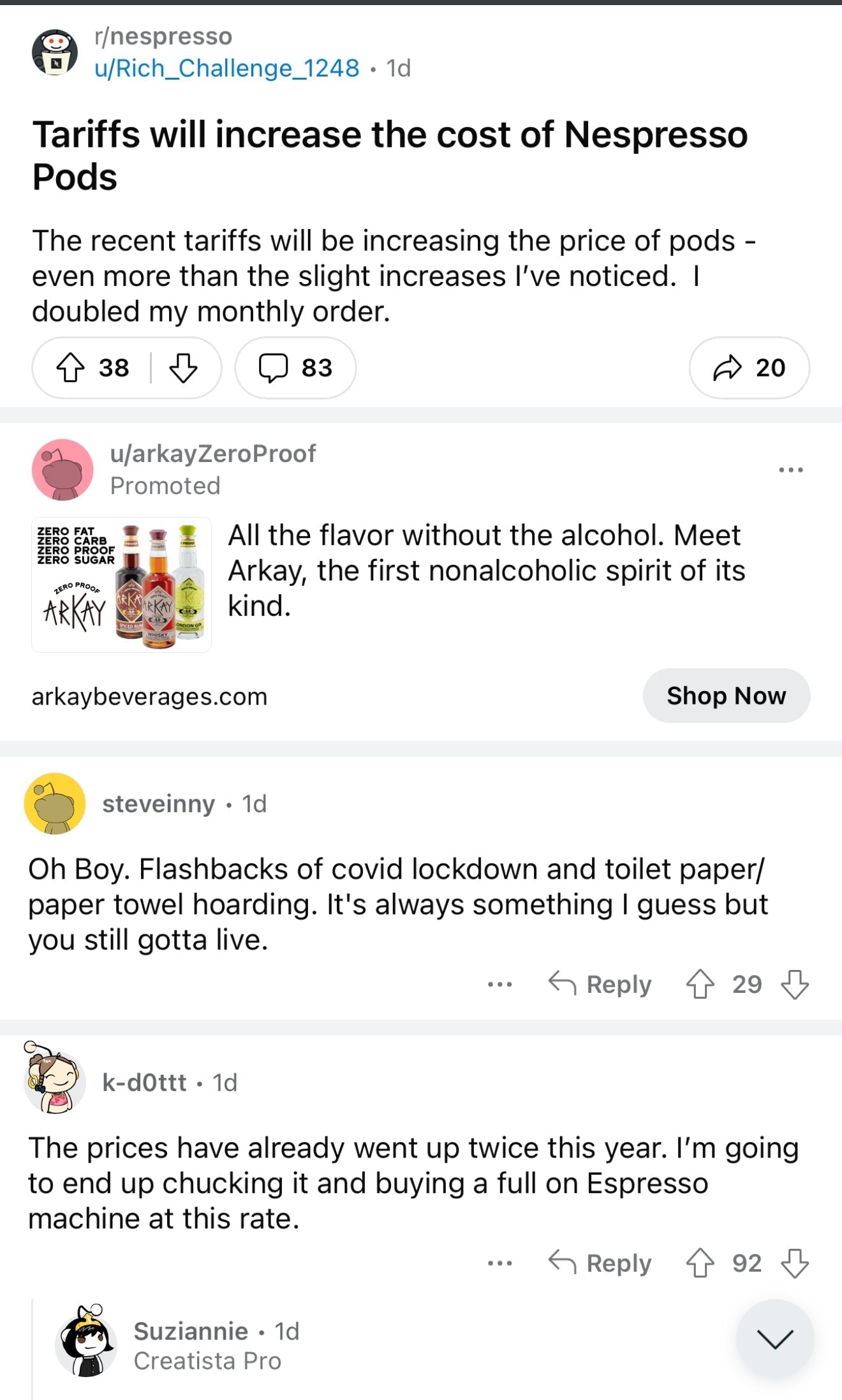Tap Shop Now on the Arkay ad
This screenshot has width=842, height=1400.
click(726, 696)
